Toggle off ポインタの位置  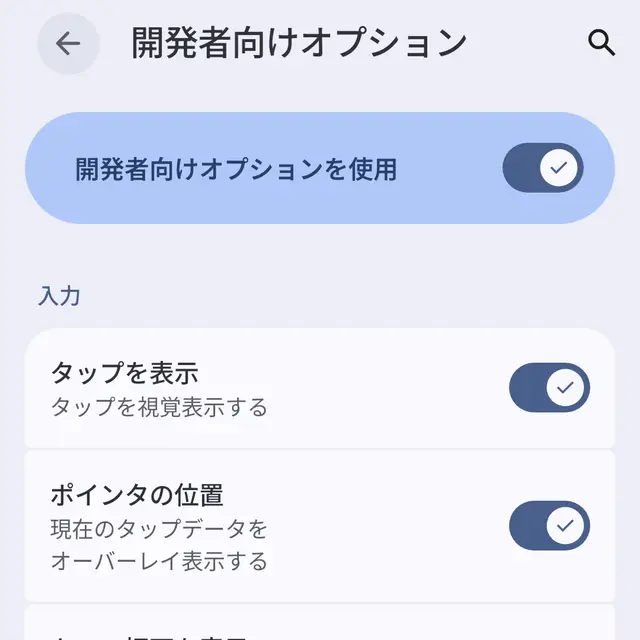pyautogui.click(x=549, y=526)
